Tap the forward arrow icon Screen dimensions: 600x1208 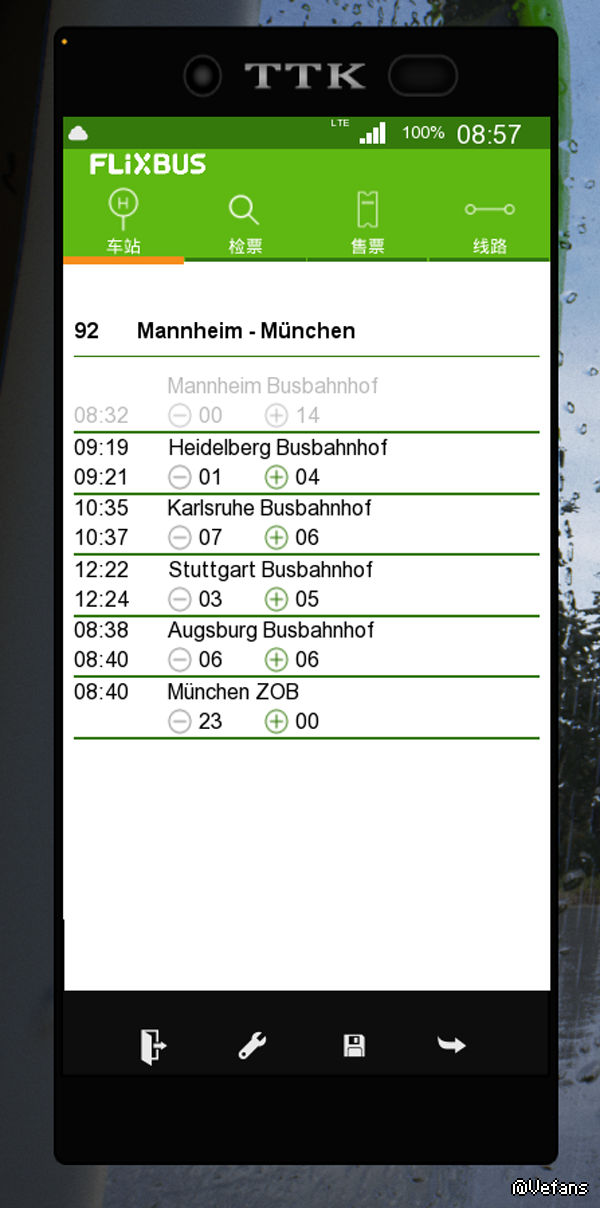point(452,1045)
